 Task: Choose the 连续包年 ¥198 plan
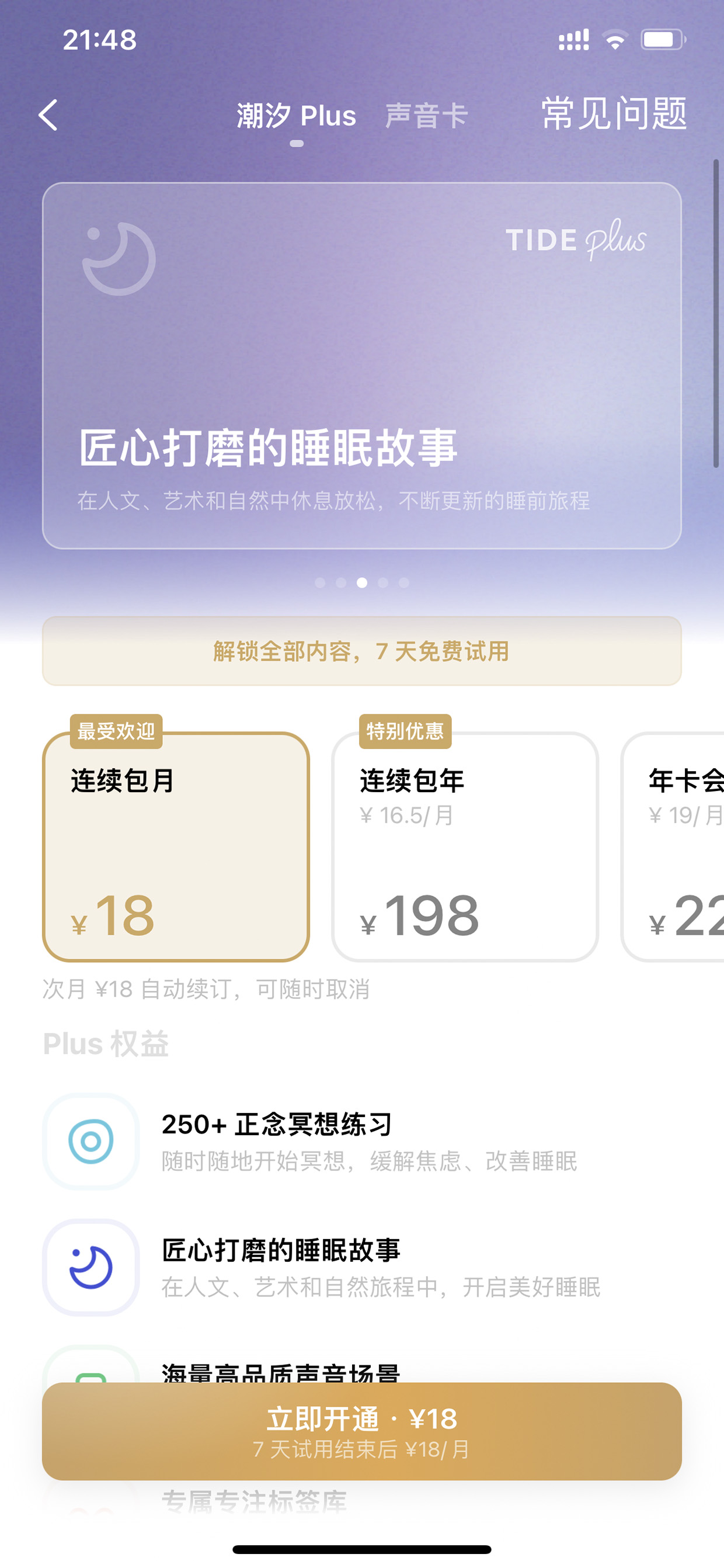coord(465,846)
